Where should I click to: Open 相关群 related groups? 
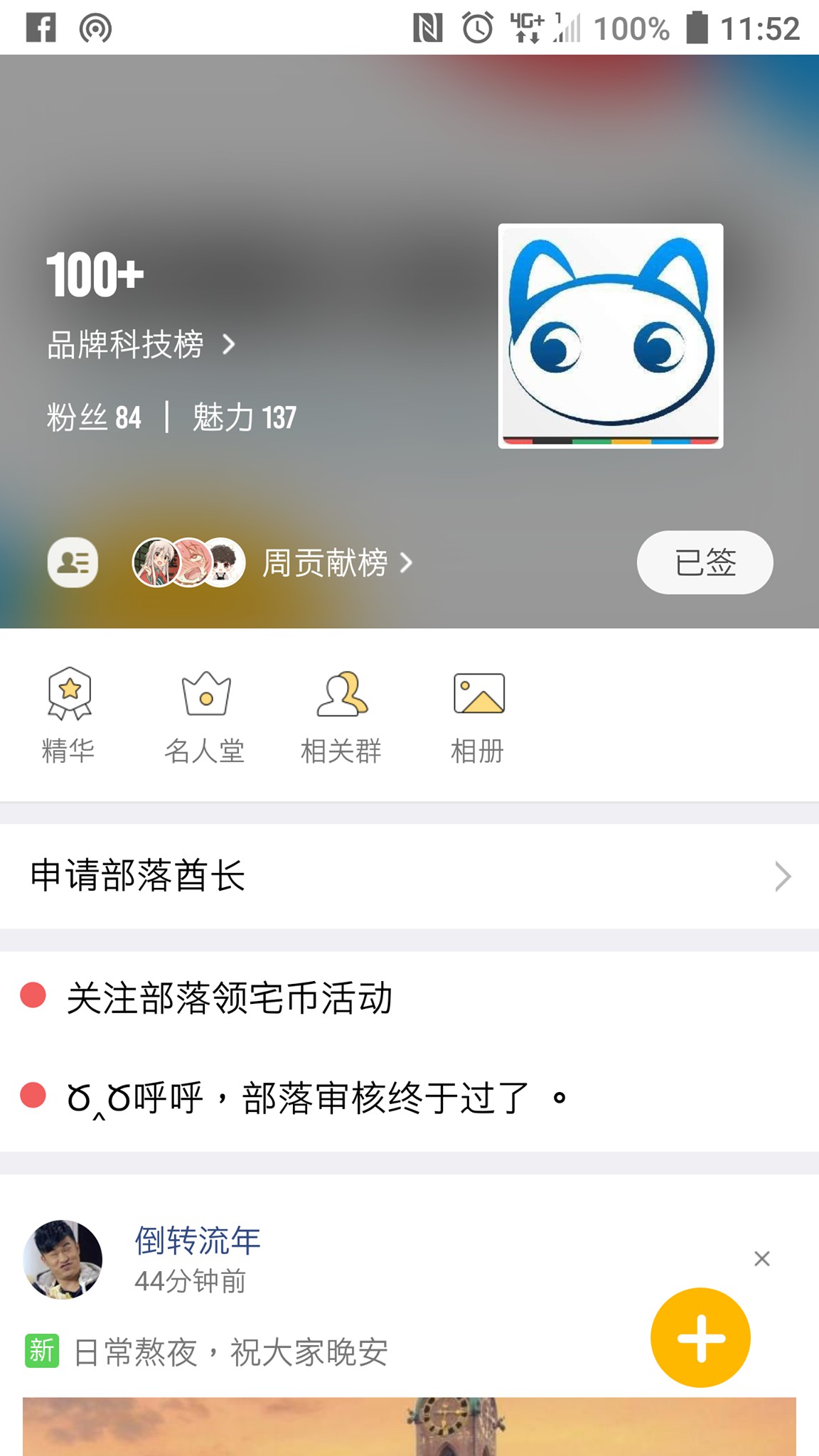(x=341, y=715)
